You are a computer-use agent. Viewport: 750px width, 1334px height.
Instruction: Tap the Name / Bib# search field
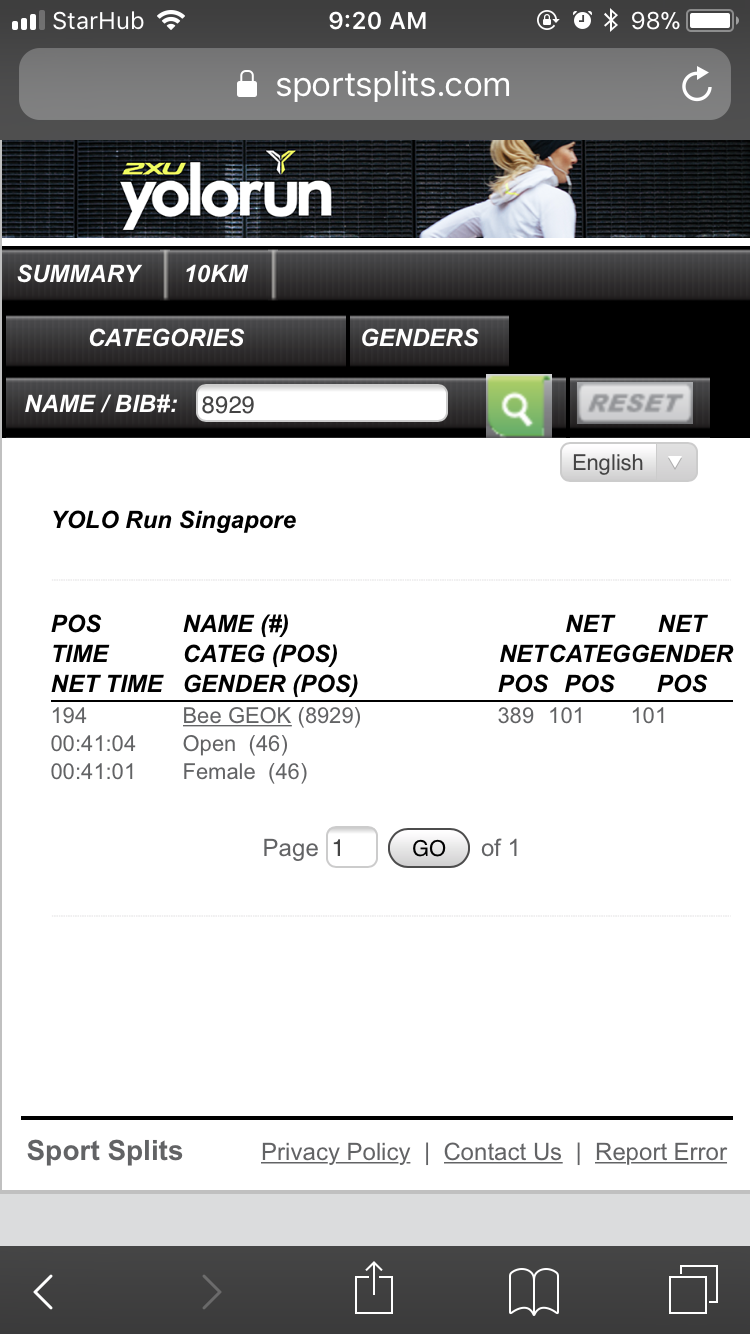pyautogui.click(x=321, y=404)
